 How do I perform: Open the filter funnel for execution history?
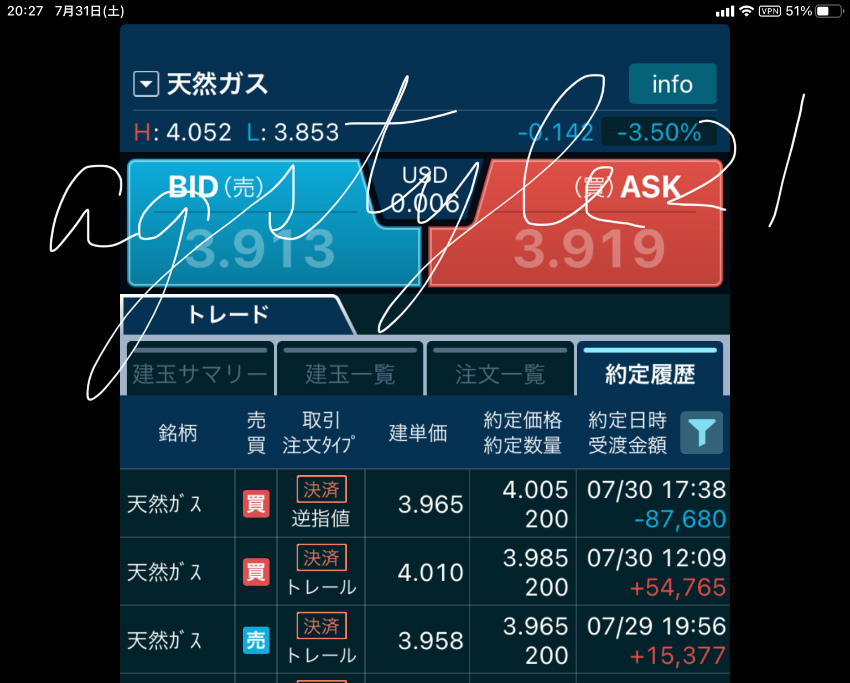click(702, 432)
